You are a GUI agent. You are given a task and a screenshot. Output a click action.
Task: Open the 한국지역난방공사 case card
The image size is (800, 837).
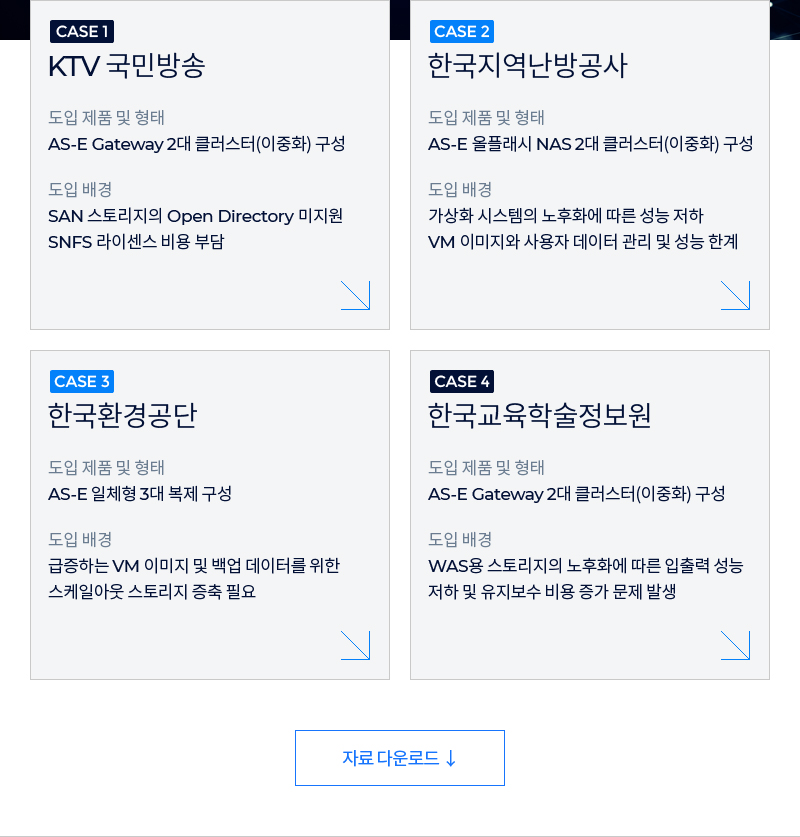click(x=590, y=166)
